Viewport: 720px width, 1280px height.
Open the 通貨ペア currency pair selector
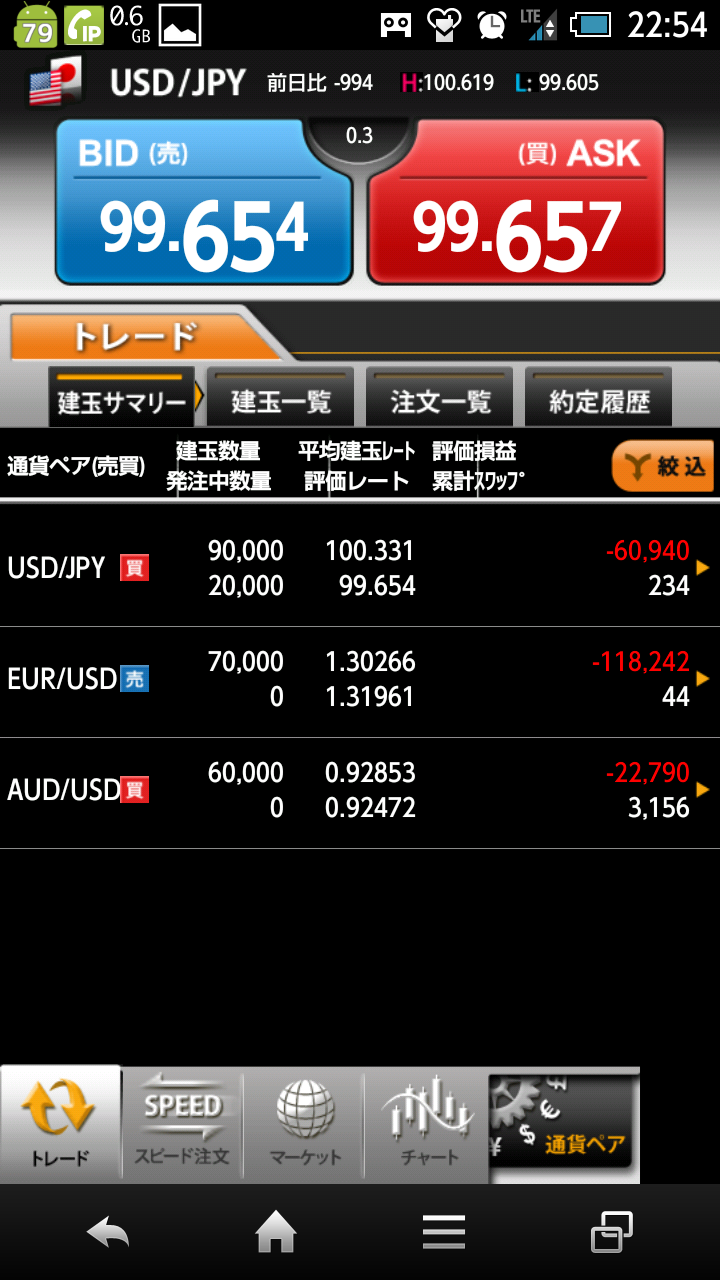pyautogui.click(x=562, y=1125)
